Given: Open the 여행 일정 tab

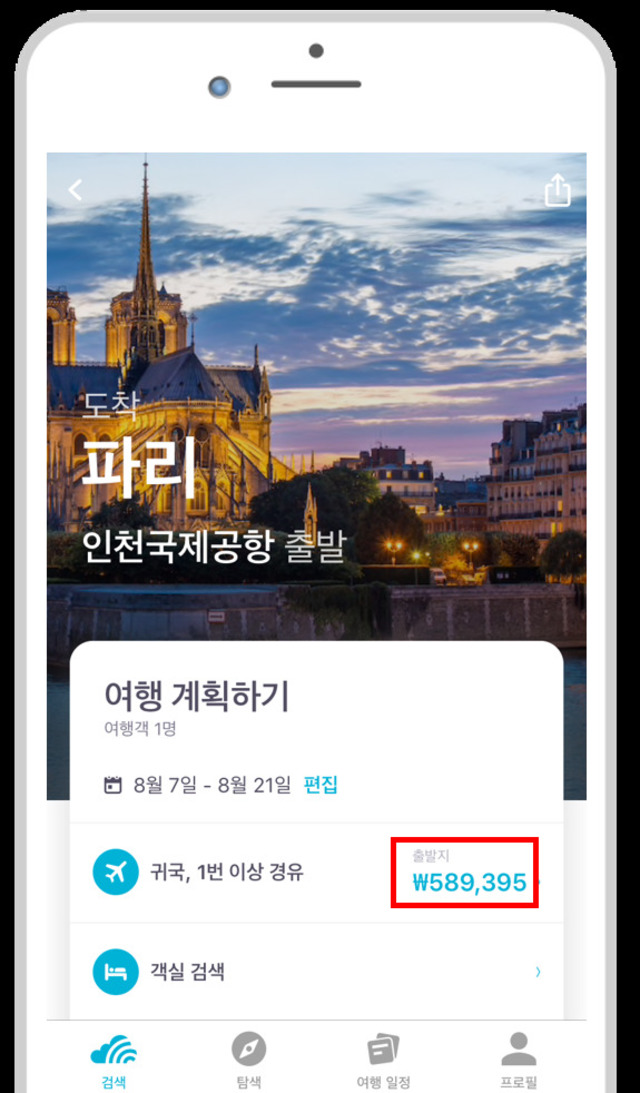Looking at the screenshot, I should 383,1060.
